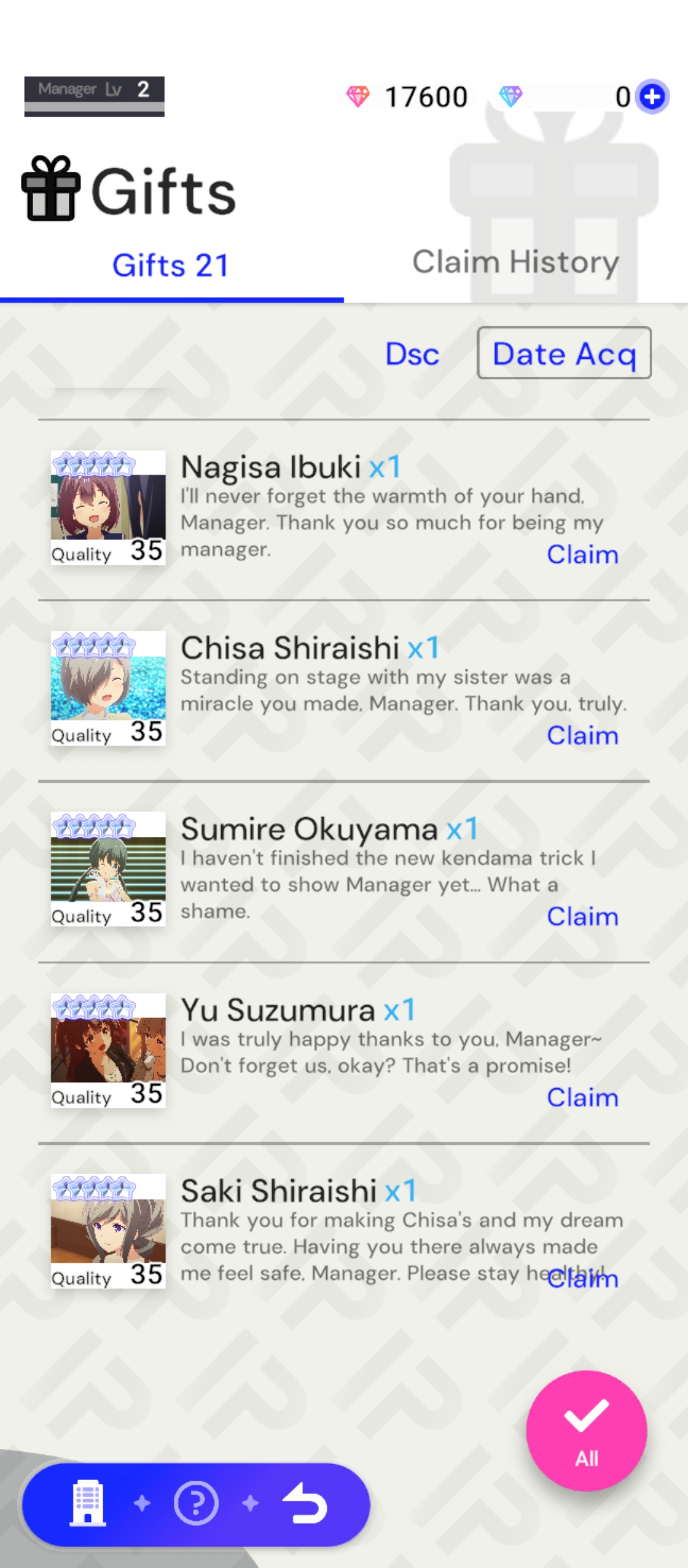Image resolution: width=688 pixels, height=1568 pixels.
Task: Select the Gifts 21 tab
Action: [x=171, y=265]
